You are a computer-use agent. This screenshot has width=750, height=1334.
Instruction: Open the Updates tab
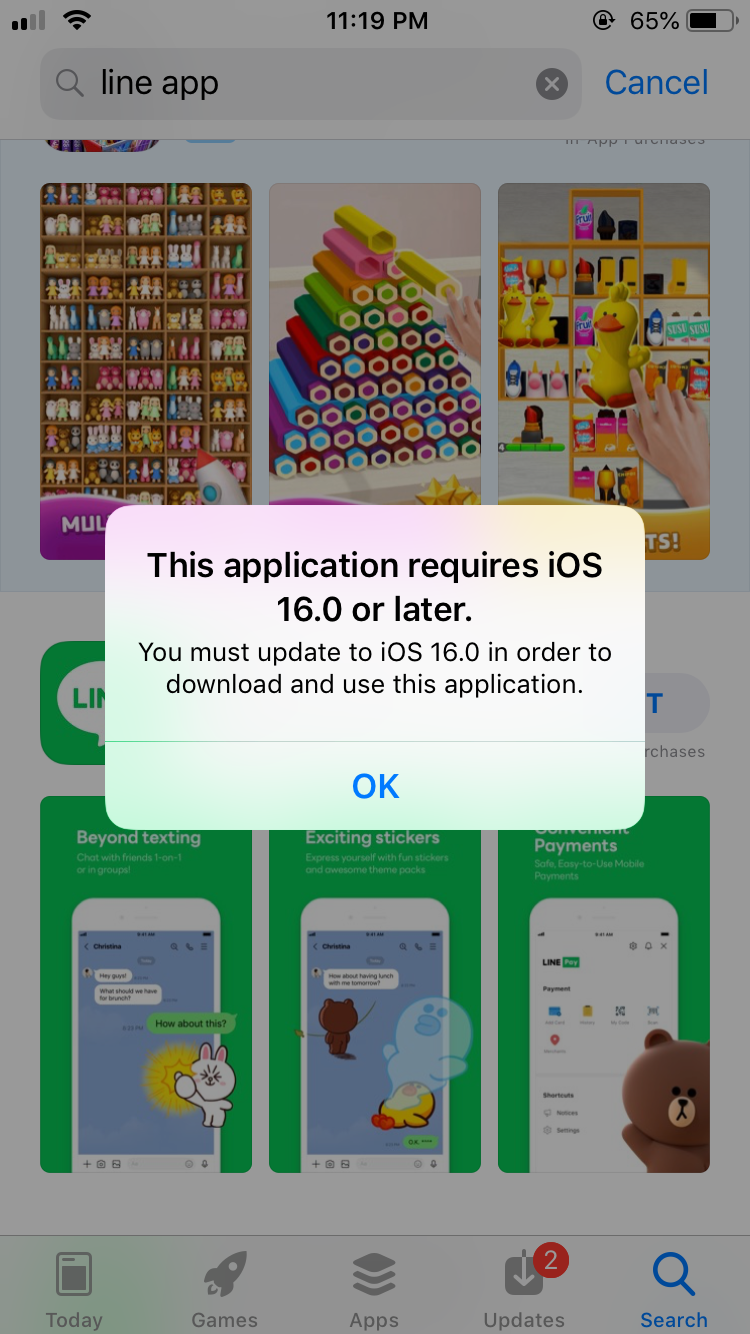tap(525, 1290)
